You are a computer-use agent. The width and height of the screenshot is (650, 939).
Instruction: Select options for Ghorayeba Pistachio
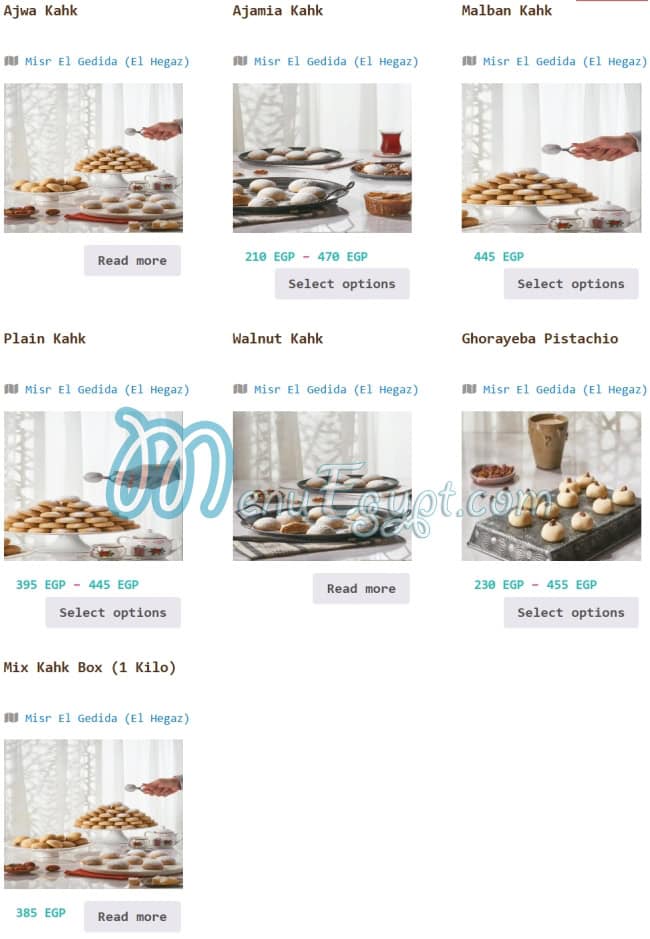pyautogui.click(x=571, y=613)
